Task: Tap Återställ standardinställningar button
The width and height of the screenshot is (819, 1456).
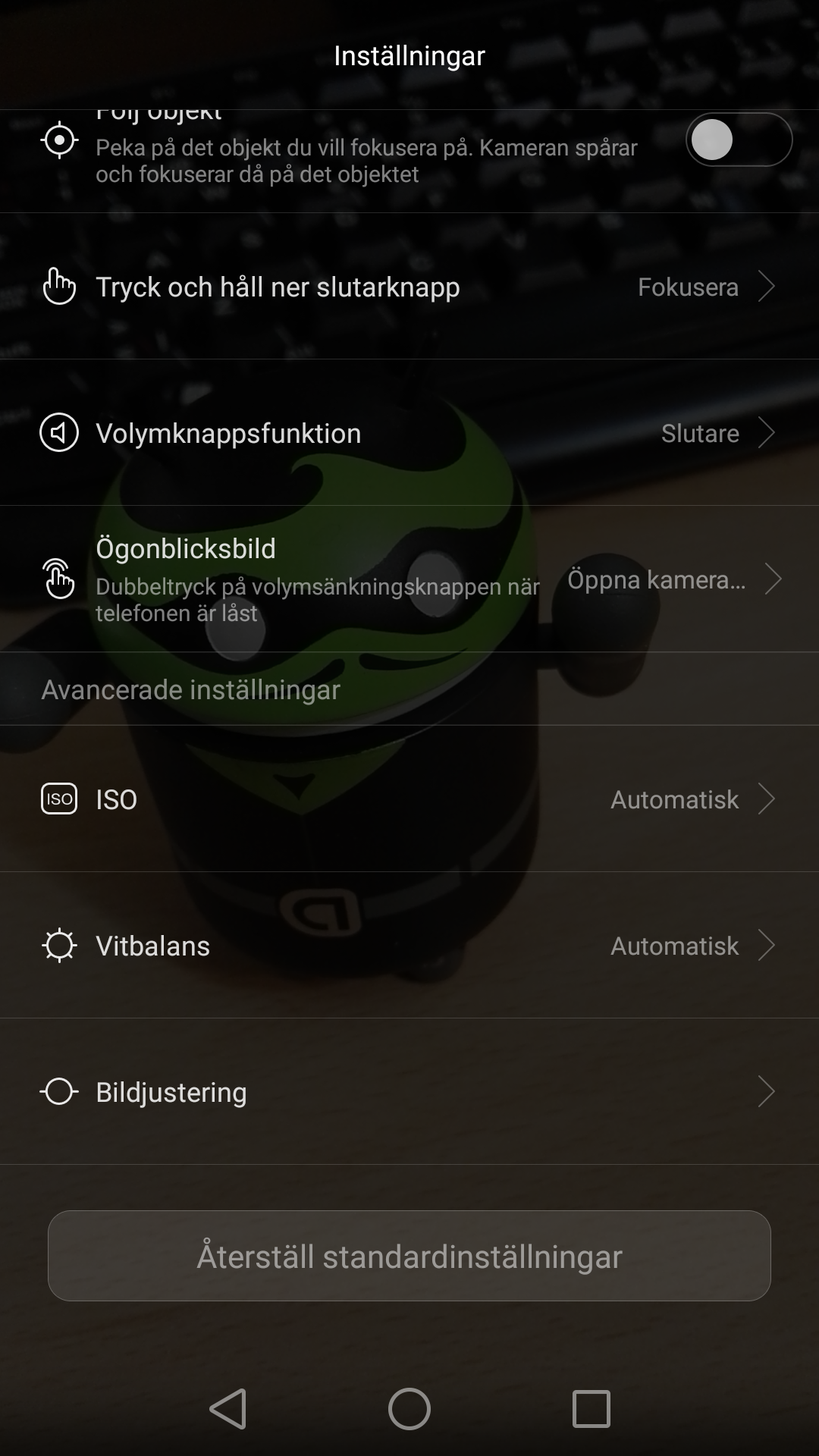Action: pyautogui.click(x=409, y=1256)
